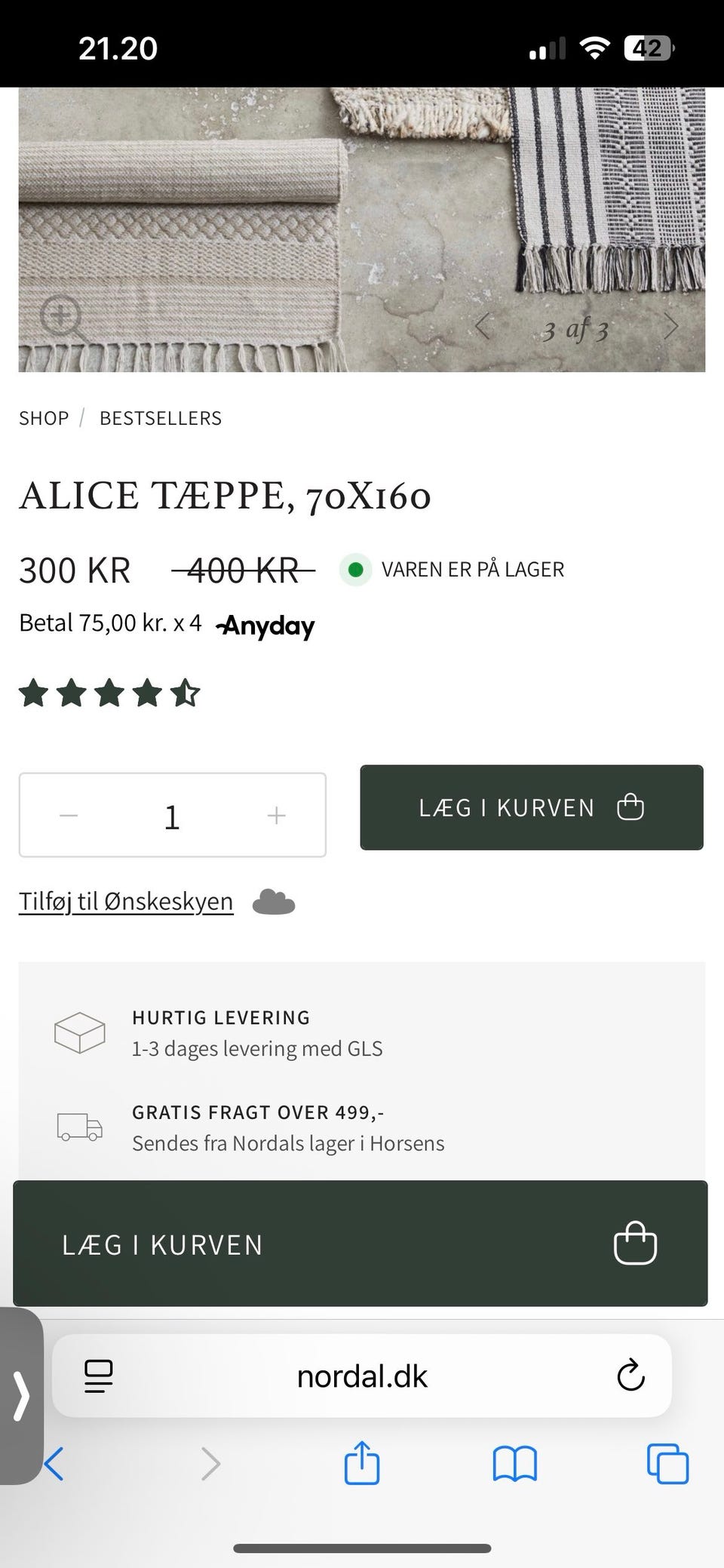Open the Safari bookmarks panel
The image size is (724, 1568).
tap(515, 1464)
